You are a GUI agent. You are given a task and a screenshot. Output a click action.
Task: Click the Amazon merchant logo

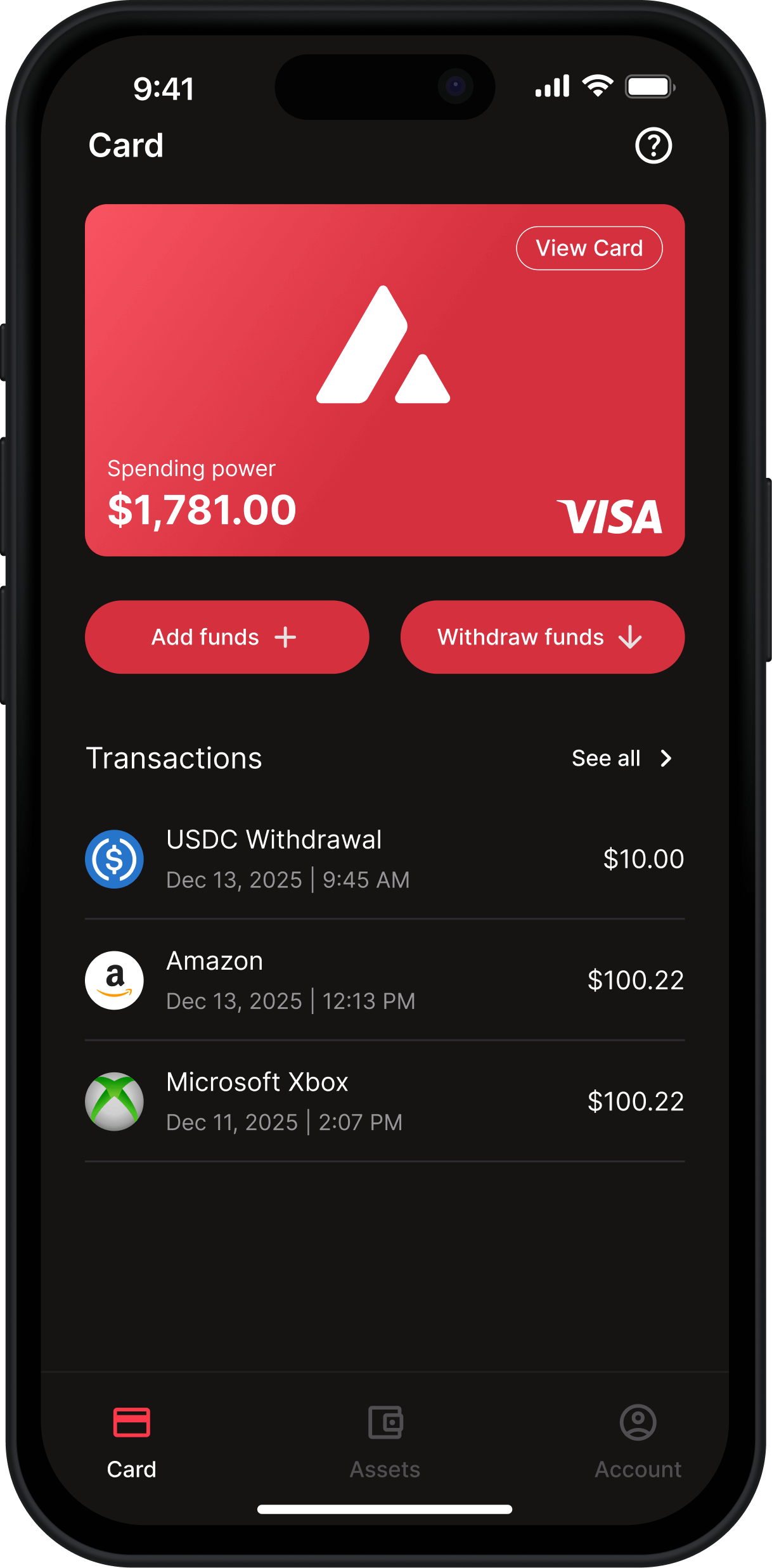pyautogui.click(x=115, y=980)
